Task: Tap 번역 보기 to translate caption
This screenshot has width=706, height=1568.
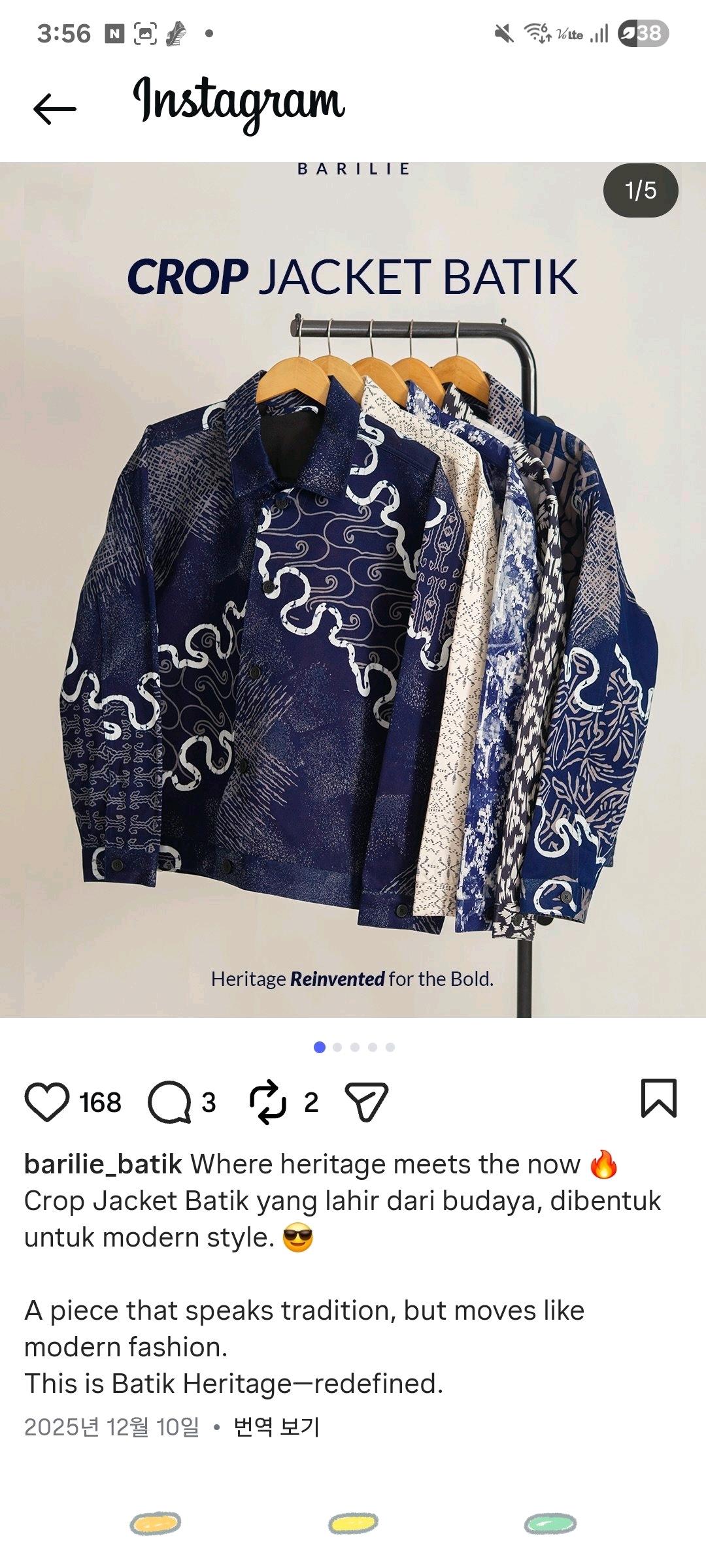Action: pos(277,1427)
